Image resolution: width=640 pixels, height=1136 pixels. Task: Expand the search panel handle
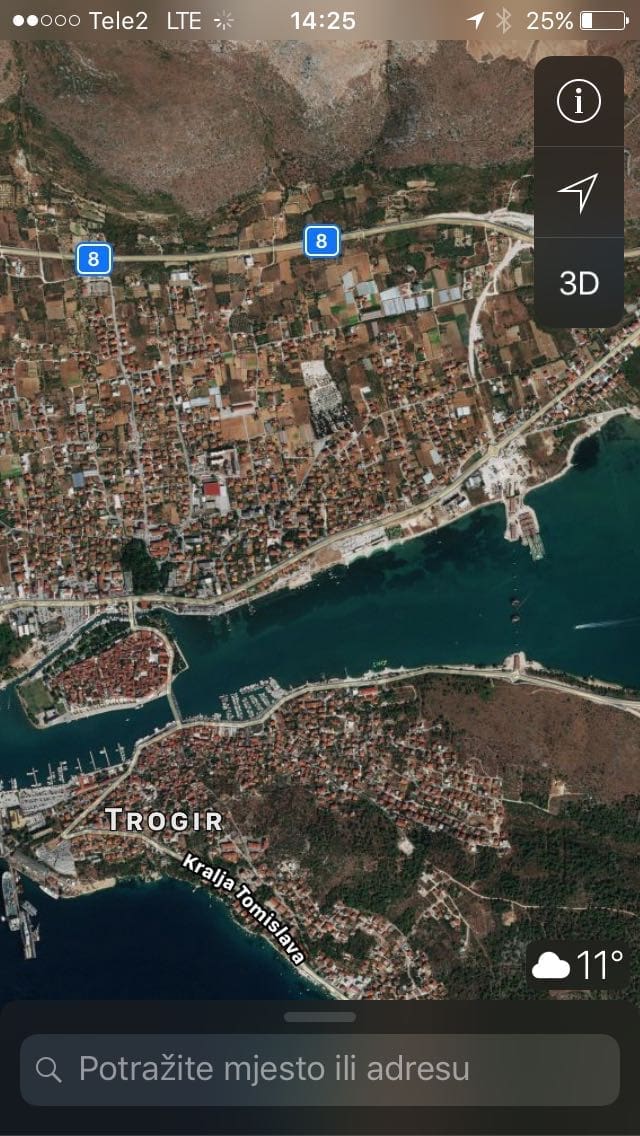pos(320,1017)
